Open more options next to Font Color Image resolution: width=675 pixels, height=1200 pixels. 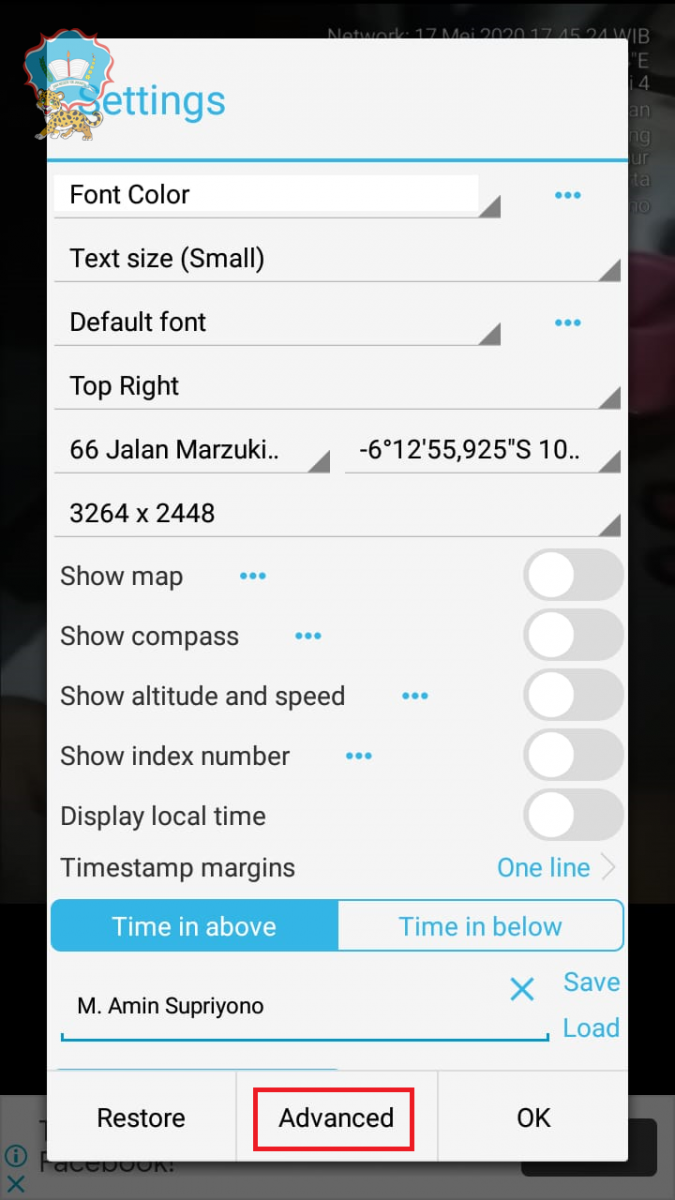click(x=568, y=195)
